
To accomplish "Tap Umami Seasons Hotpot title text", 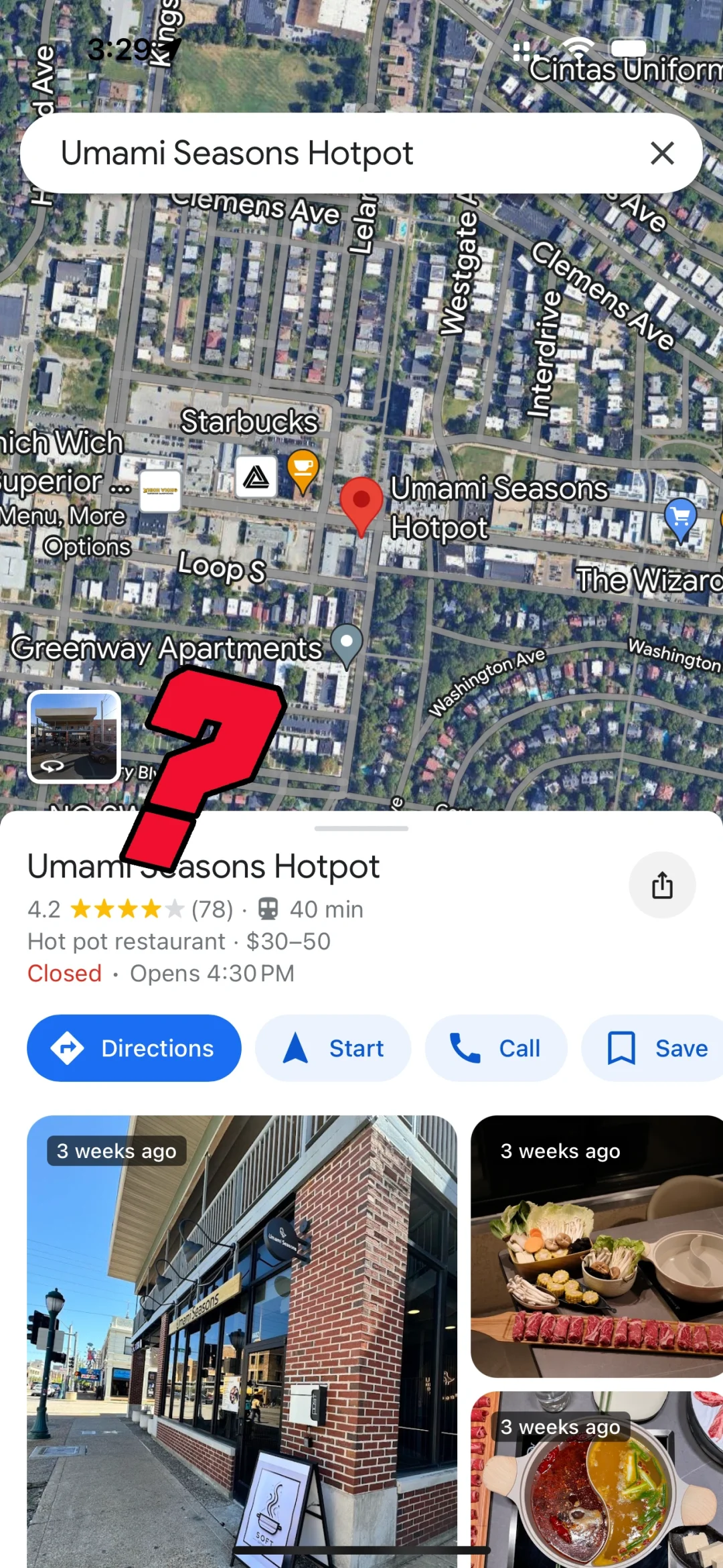I will (x=203, y=865).
